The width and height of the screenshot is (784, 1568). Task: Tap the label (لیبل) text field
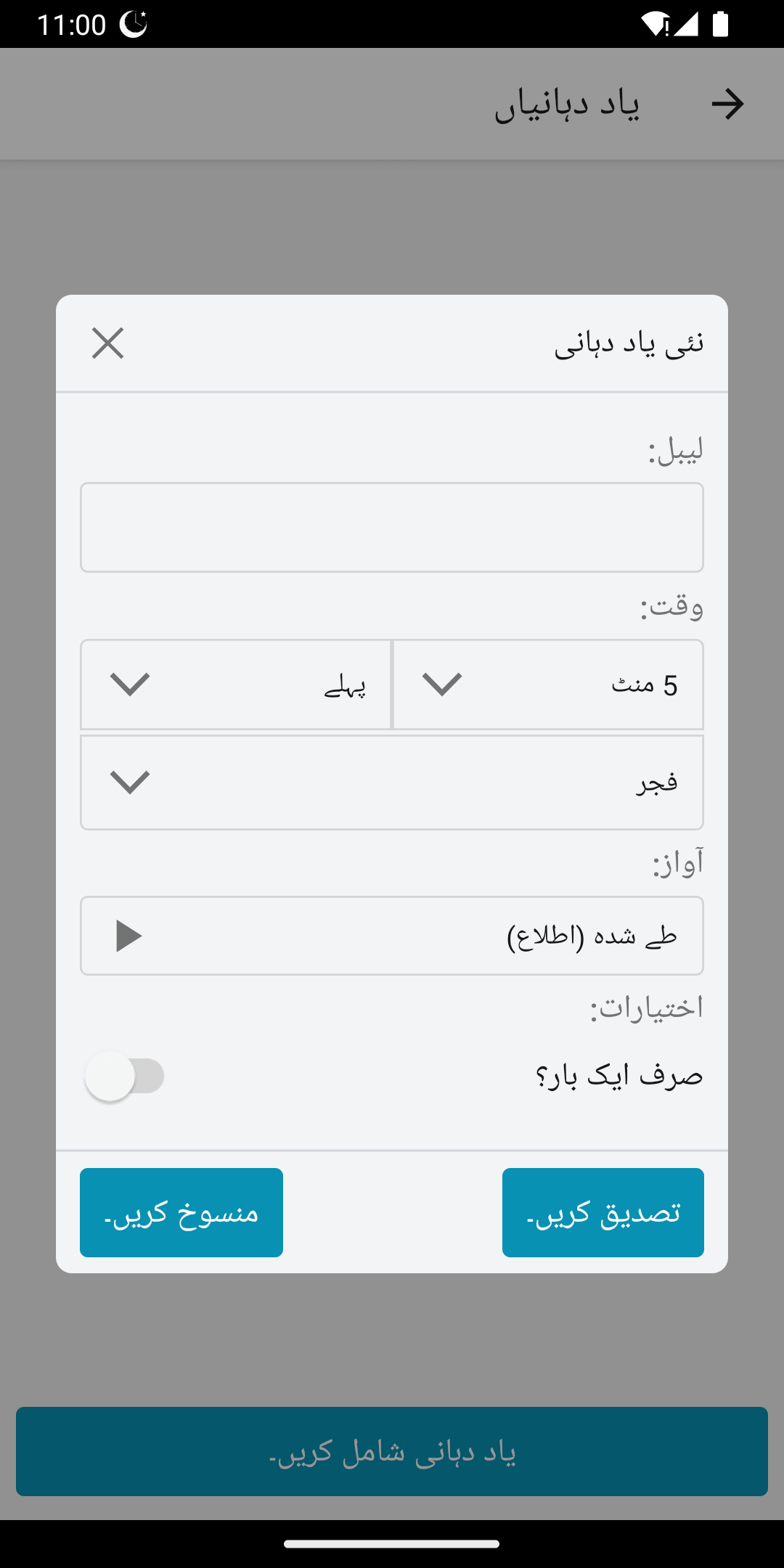(x=392, y=528)
